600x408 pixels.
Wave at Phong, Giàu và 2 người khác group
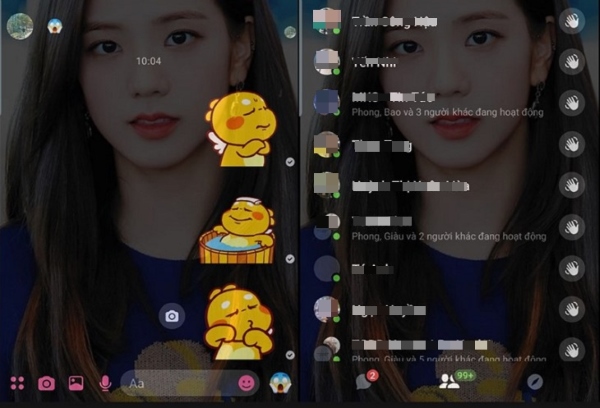click(x=571, y=227)
